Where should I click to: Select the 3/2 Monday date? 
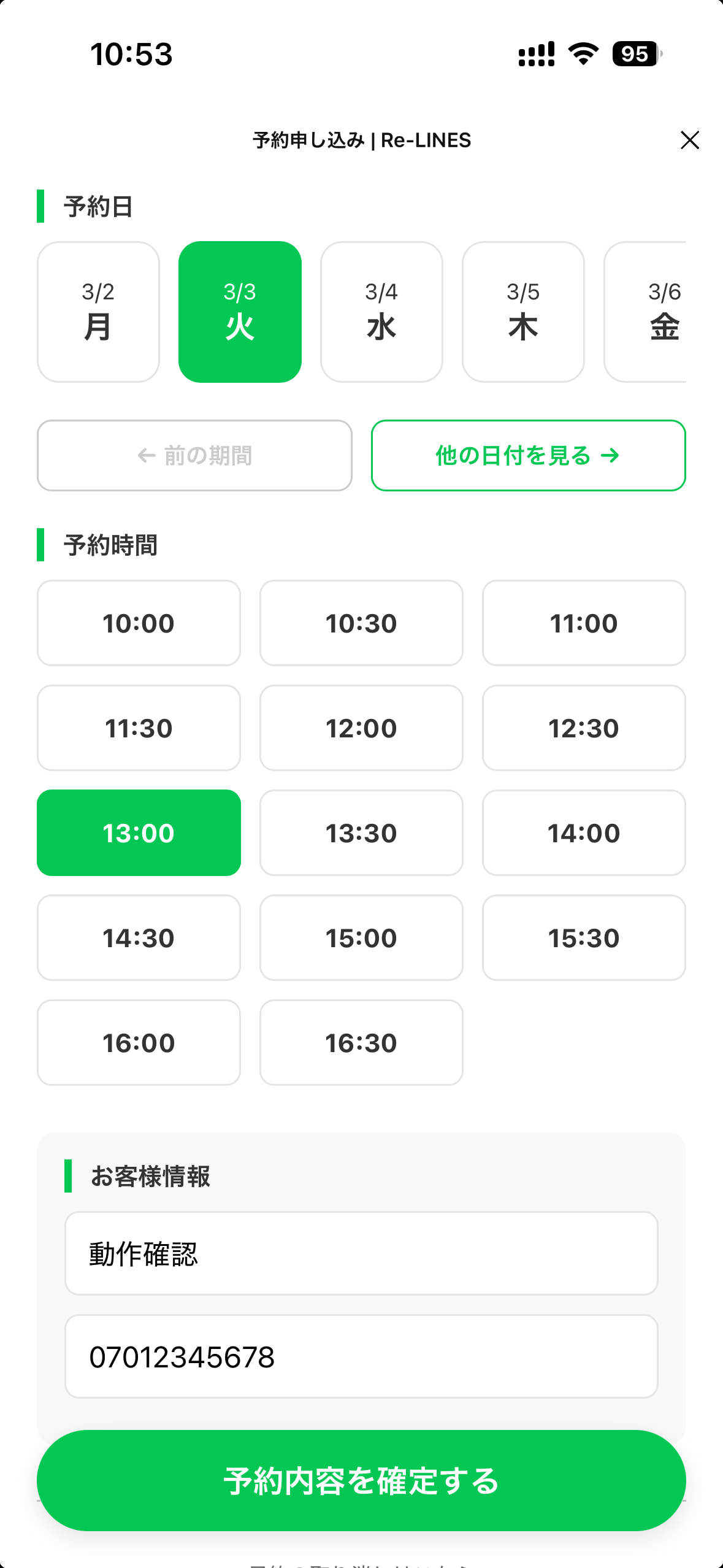[98, 312]
